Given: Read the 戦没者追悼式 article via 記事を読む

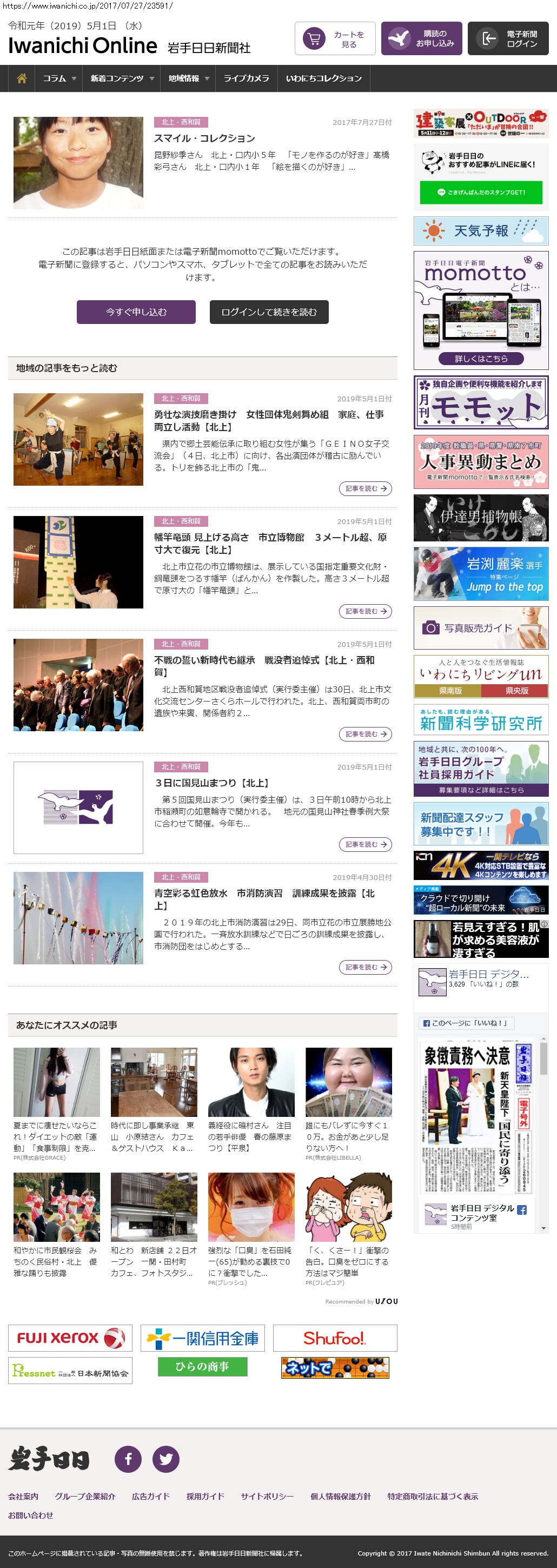Looking at the screenshot, I should pos(364,734).
